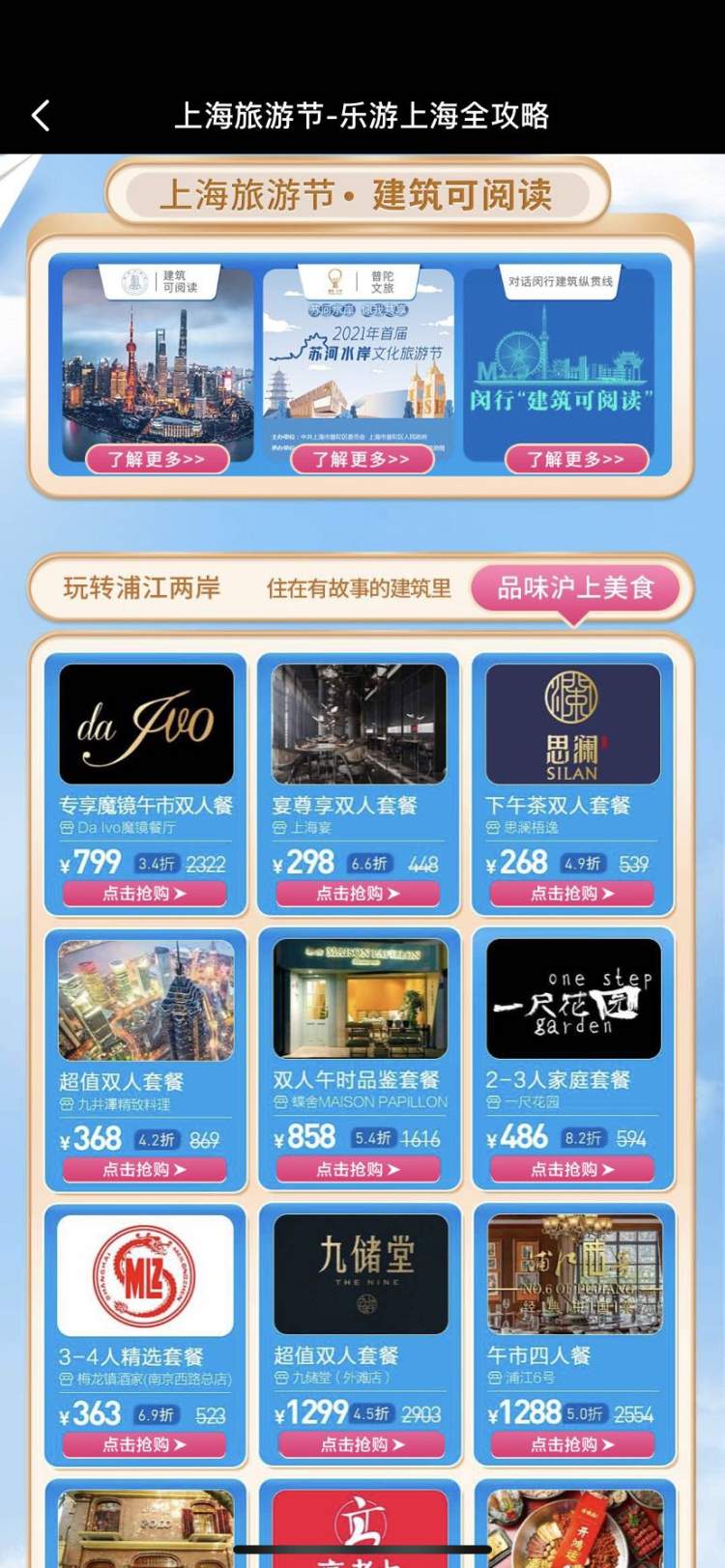Screen dimensions: 725x1568
Task: Tap 了解更多 under 苏河水岸文化旅游节 banner
Action: 362,459
